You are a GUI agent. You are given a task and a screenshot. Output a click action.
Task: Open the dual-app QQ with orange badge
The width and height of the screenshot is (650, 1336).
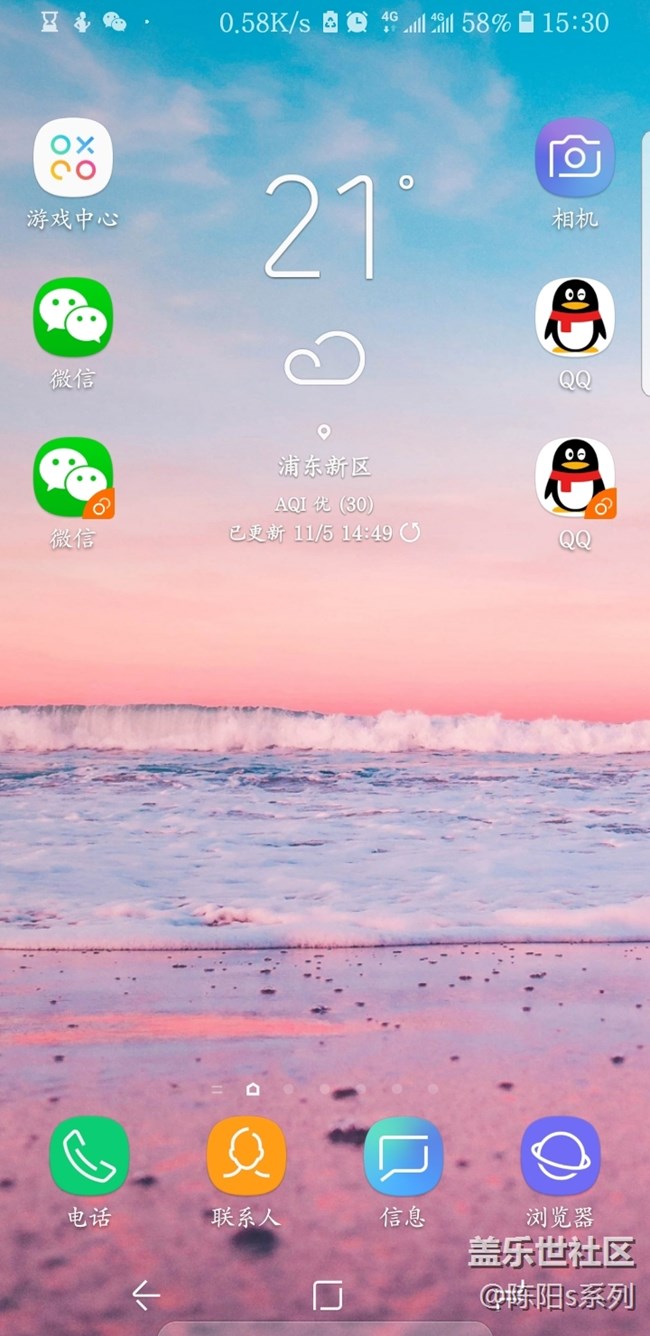point(574,478)
